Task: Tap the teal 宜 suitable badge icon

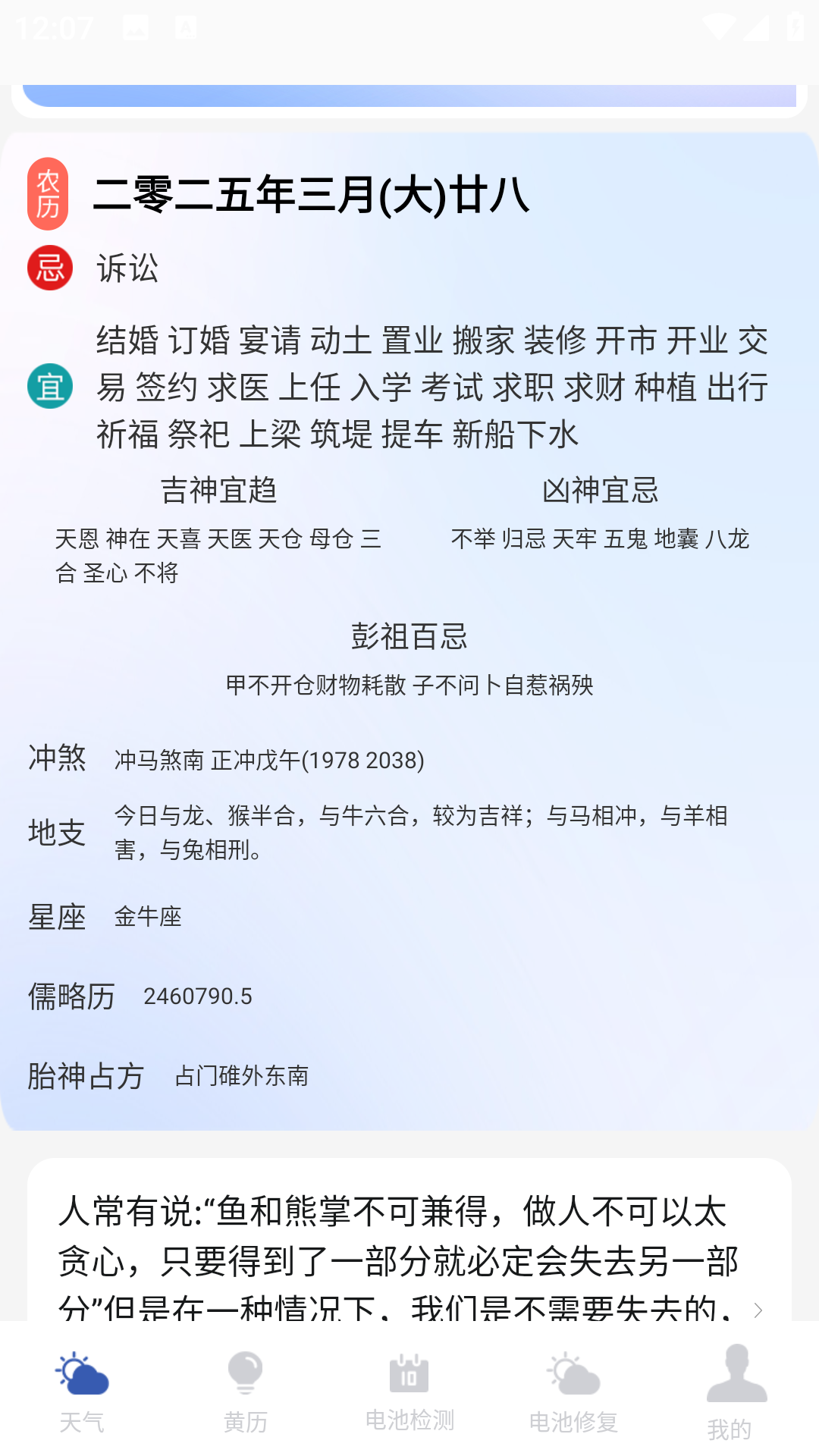Action: point(49,387)
